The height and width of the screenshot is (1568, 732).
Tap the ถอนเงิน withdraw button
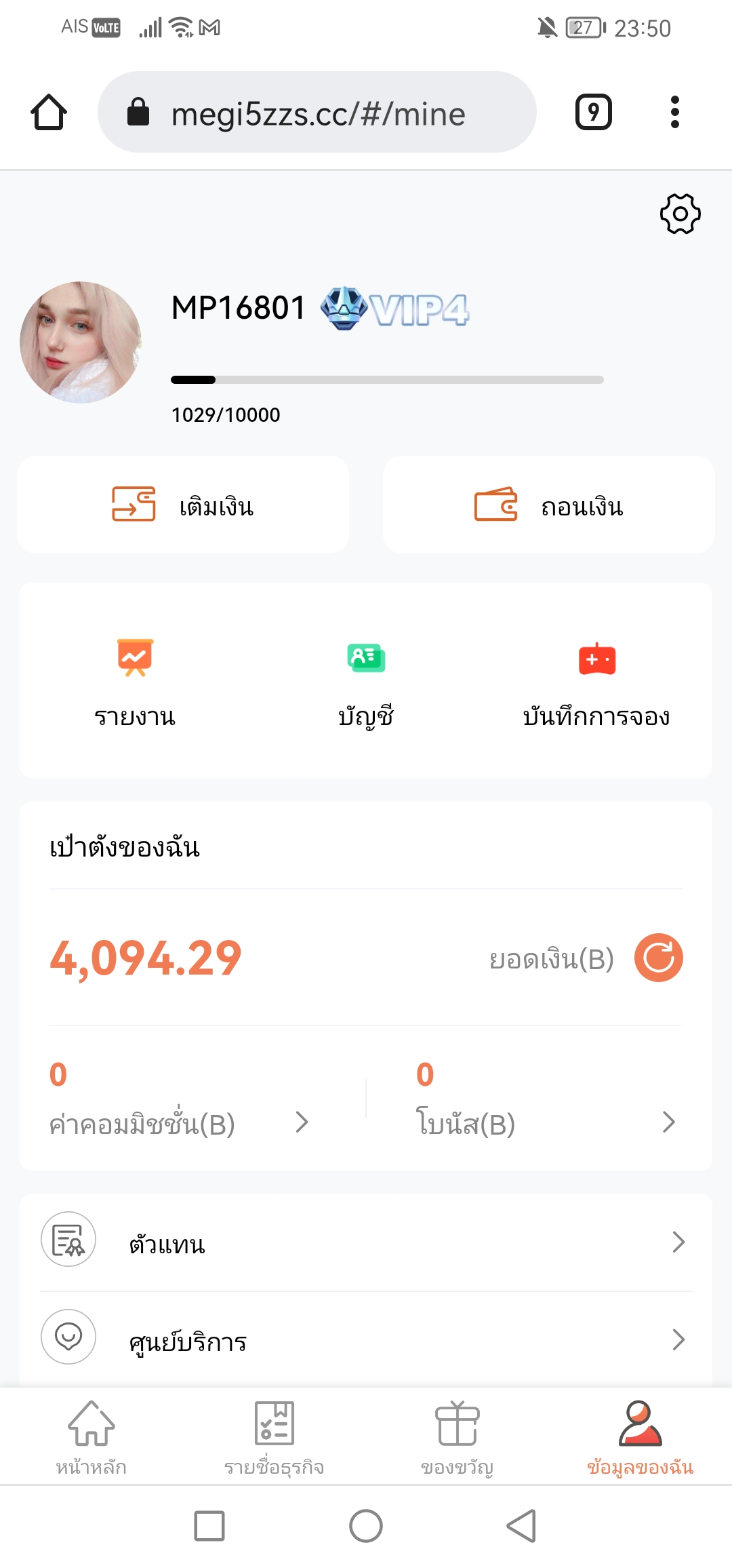[548, 505]
